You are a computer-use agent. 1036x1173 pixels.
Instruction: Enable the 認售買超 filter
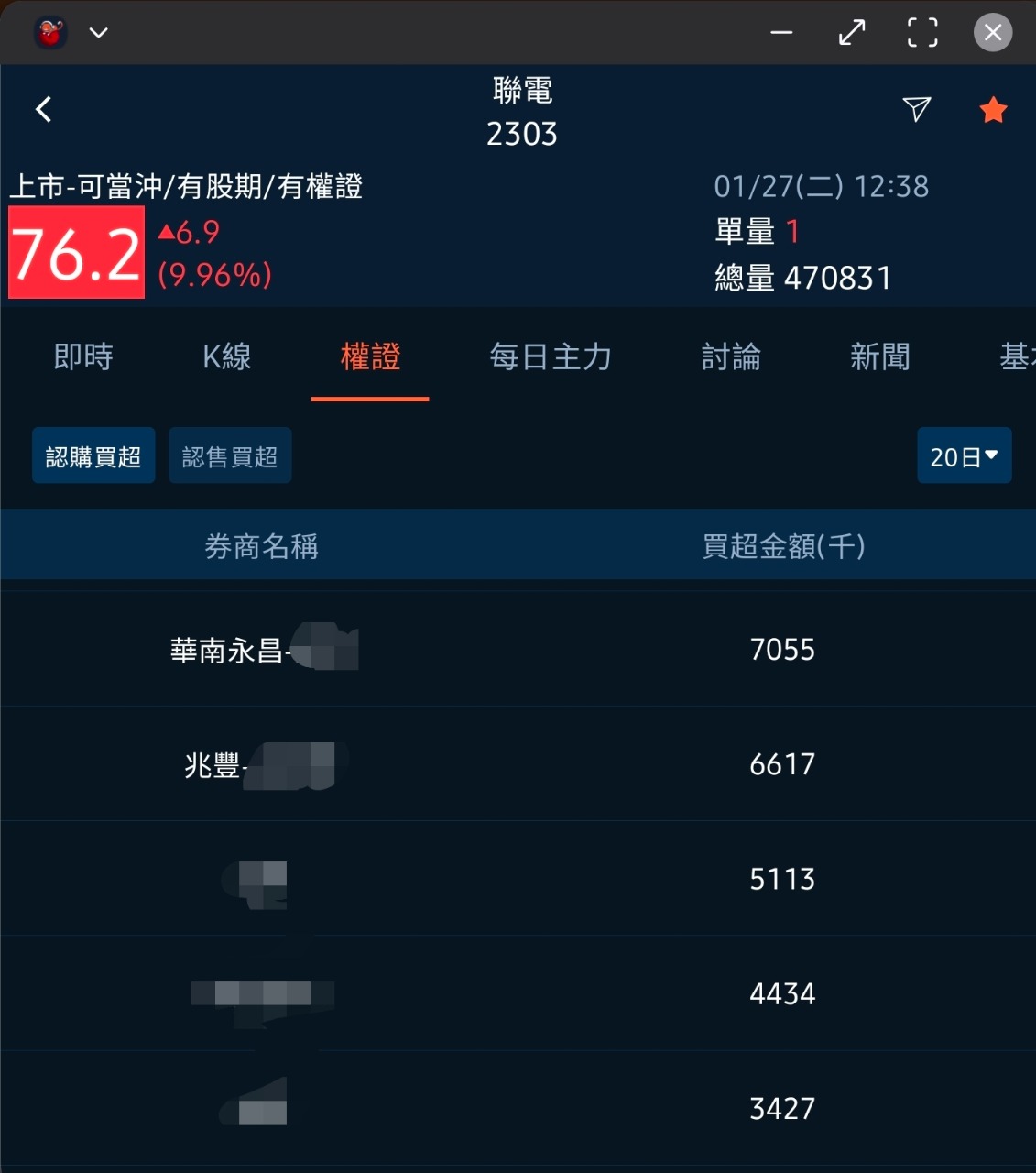tap(230, 455)
